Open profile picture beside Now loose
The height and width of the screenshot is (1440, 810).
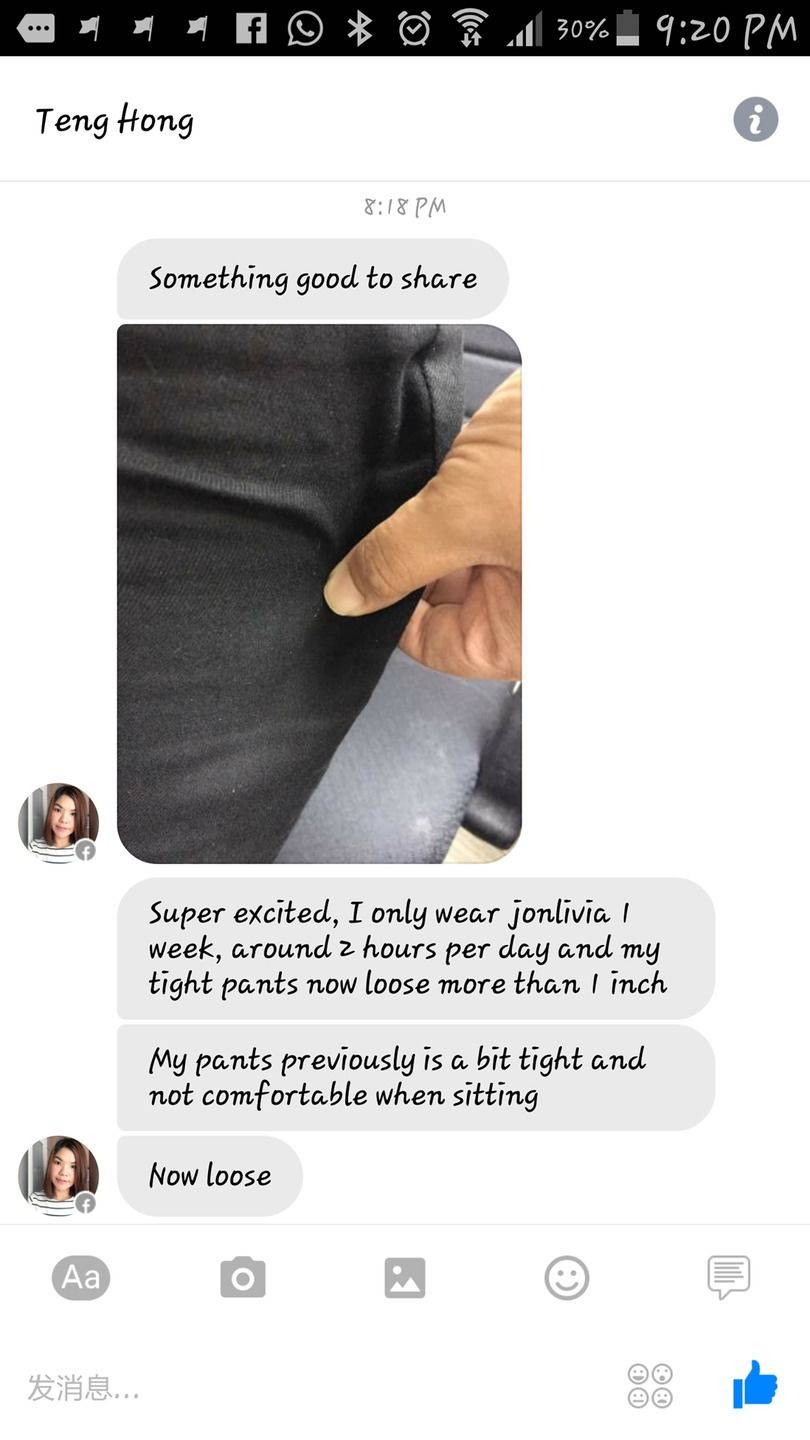(58, 1175)
